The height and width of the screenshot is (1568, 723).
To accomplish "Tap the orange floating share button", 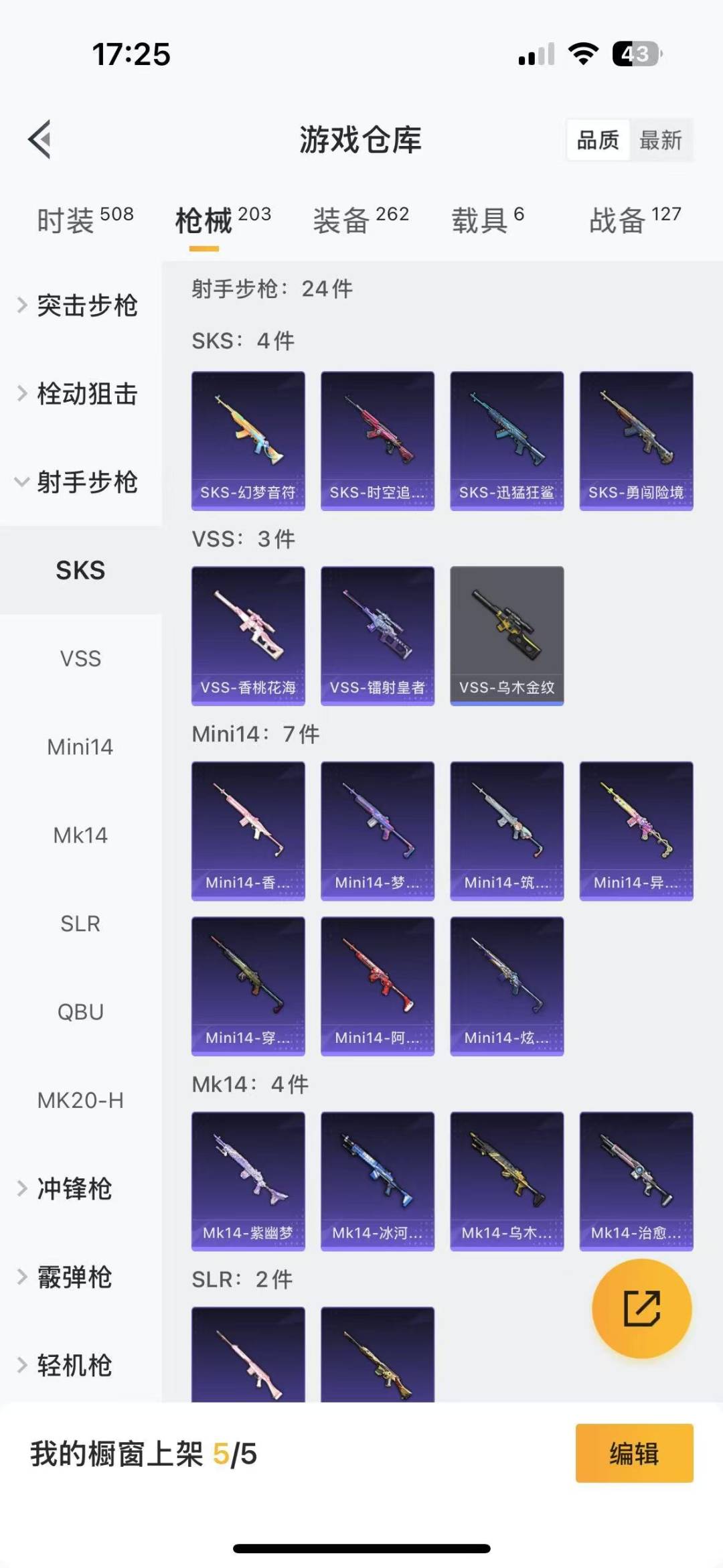I will click(x=642, y=1308).
